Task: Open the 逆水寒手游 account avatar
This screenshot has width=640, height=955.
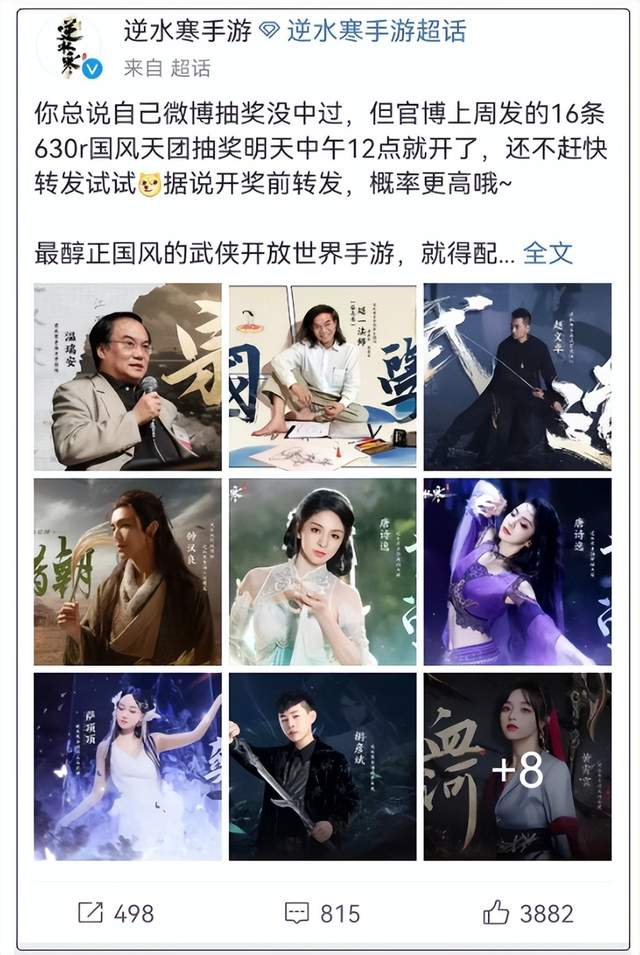Action: 69,47
